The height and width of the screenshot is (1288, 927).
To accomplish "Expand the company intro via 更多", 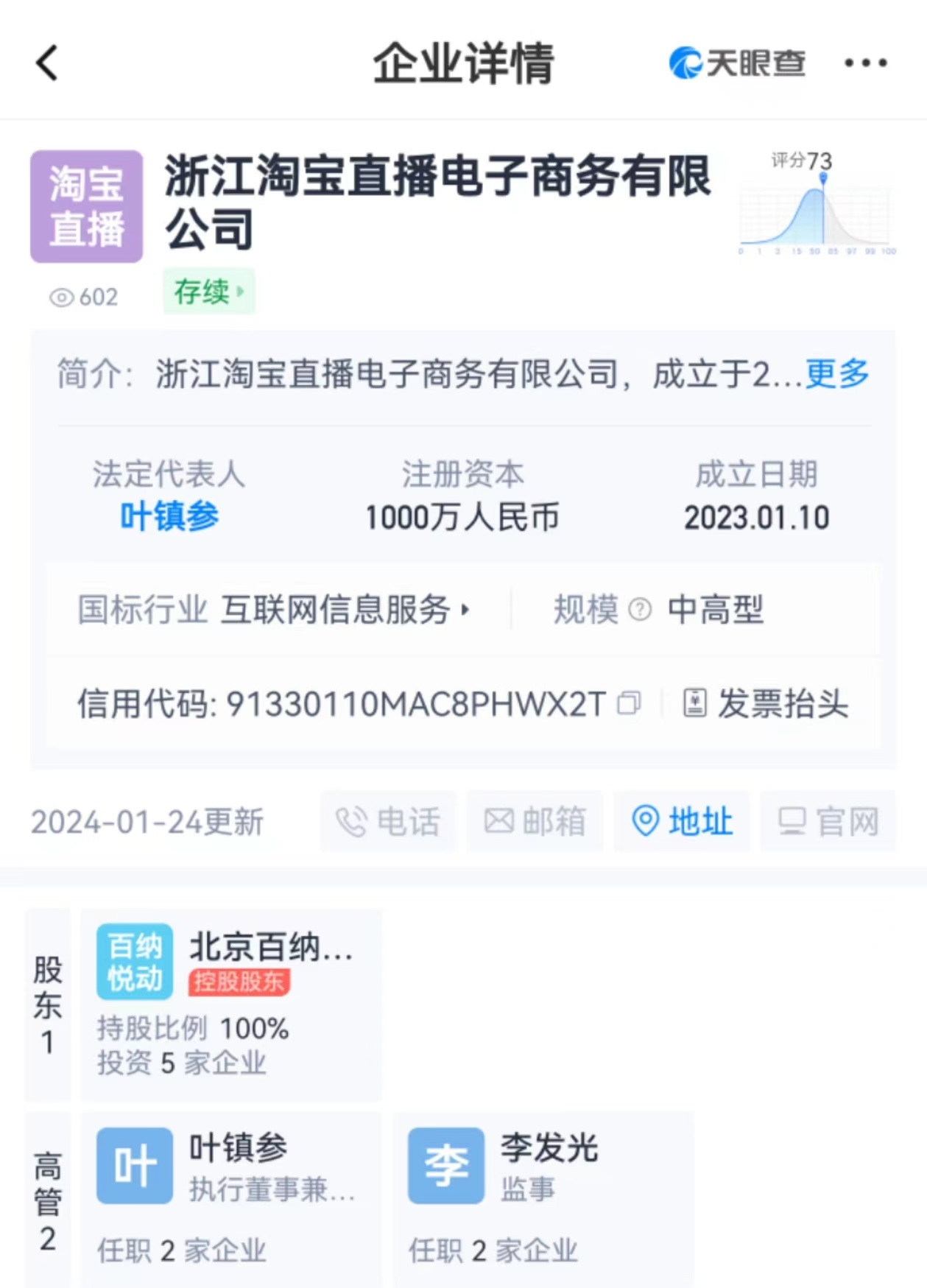I will (837, 374).
